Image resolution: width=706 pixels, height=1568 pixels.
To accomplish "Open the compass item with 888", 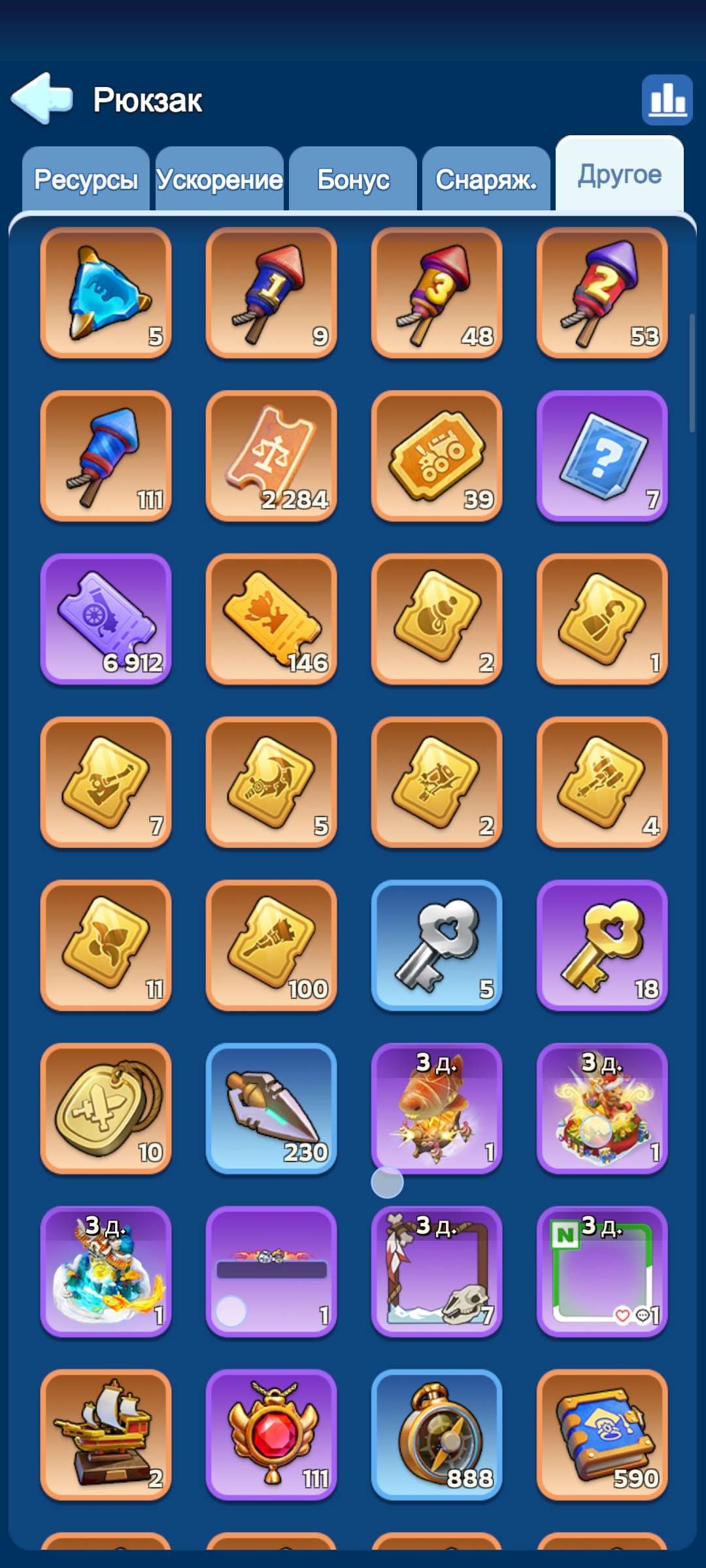I will pyautogui.click(x=437, y=1435).
